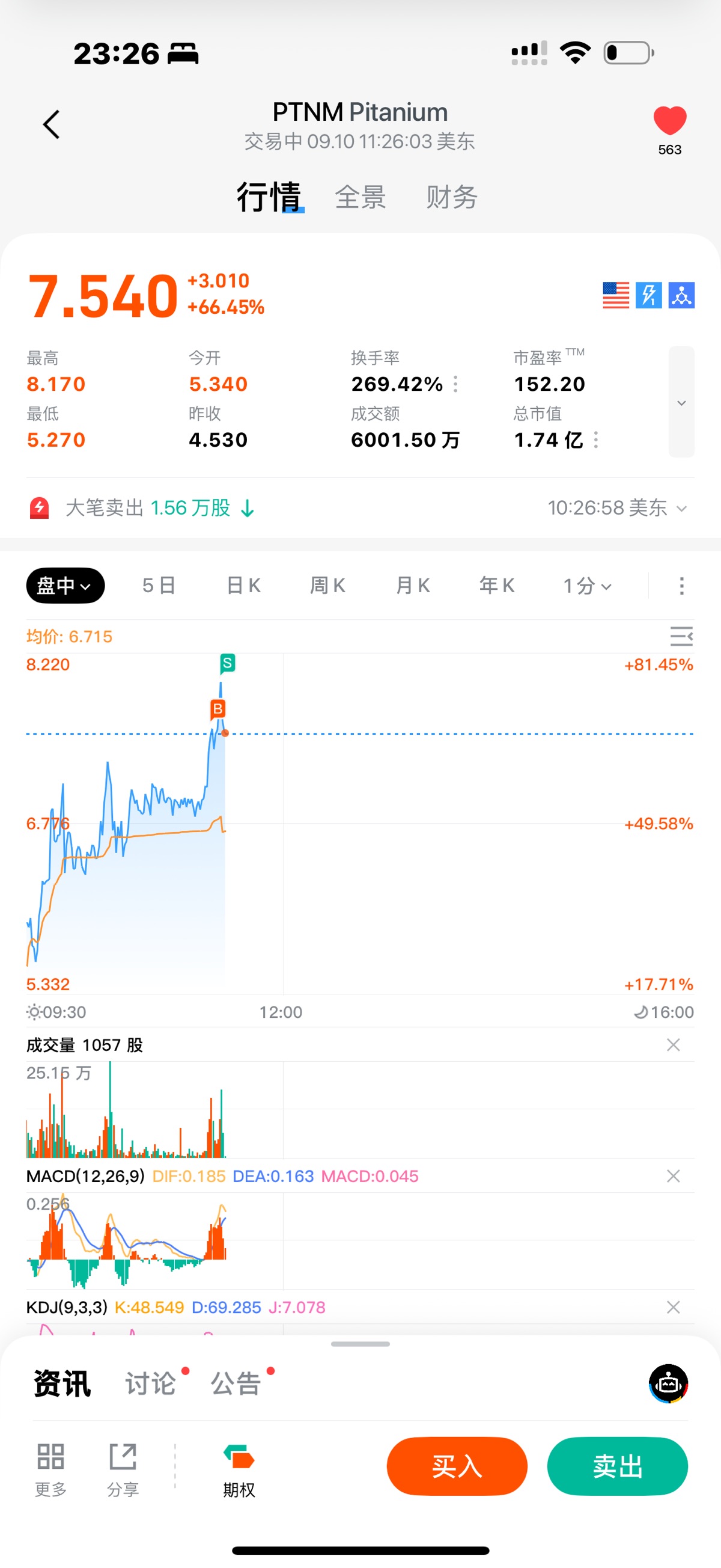This screenshot has height=1568, width=721.
Task: Switch to the 财务 tab
Action: coord(451,197)
